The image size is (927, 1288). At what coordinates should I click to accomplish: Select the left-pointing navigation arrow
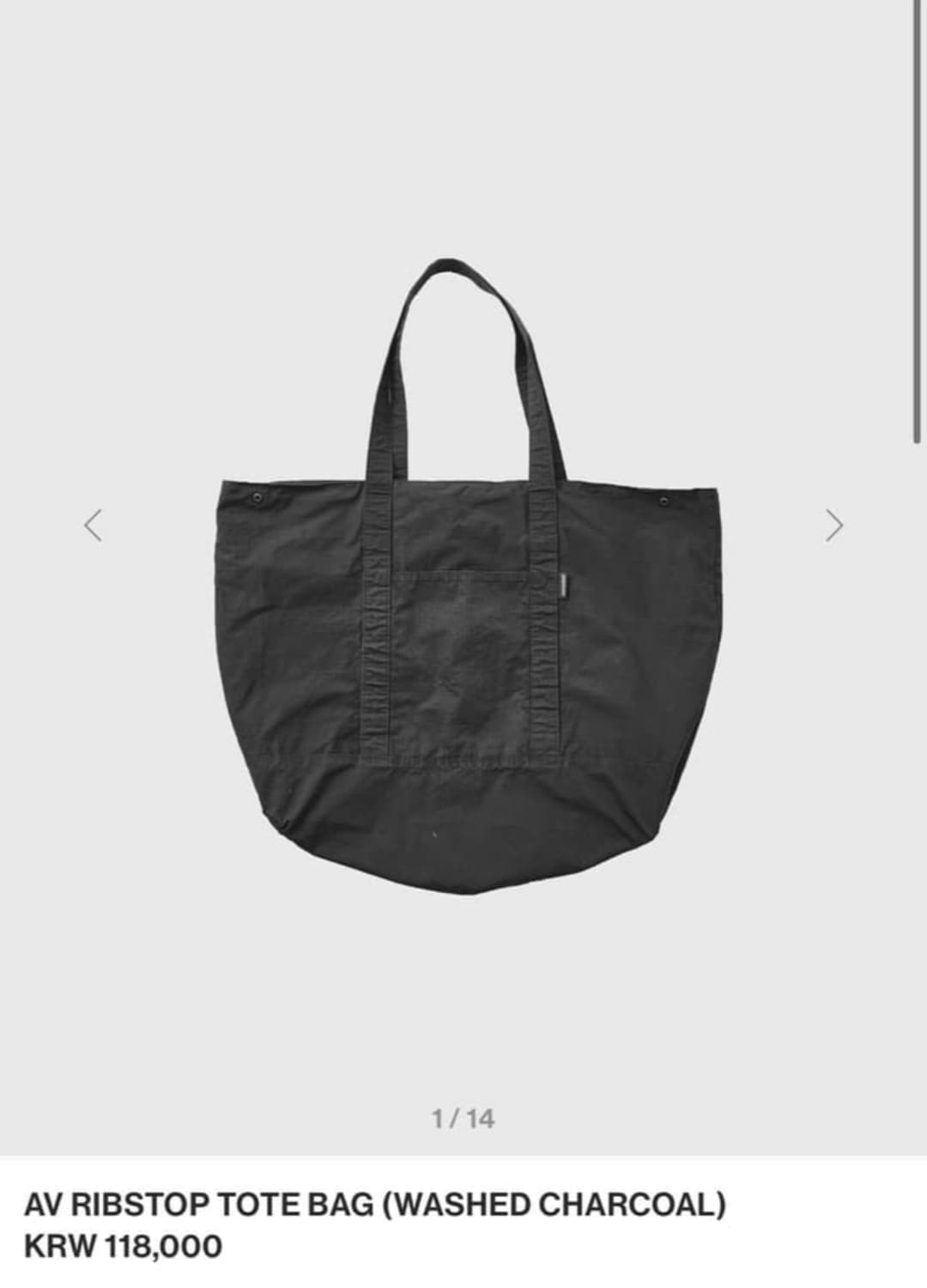pos(93,524)
